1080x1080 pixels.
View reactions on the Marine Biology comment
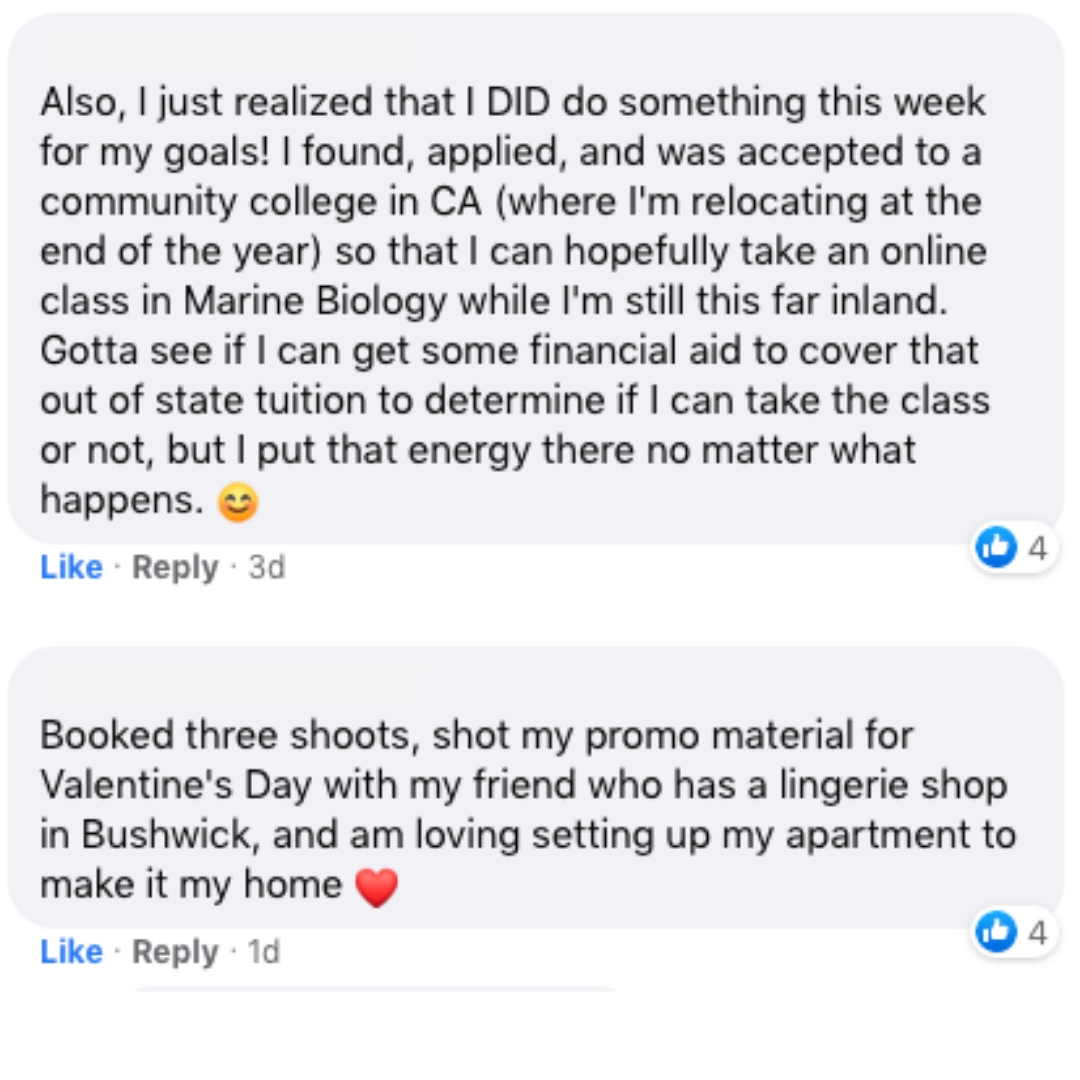click(1014, 547)
